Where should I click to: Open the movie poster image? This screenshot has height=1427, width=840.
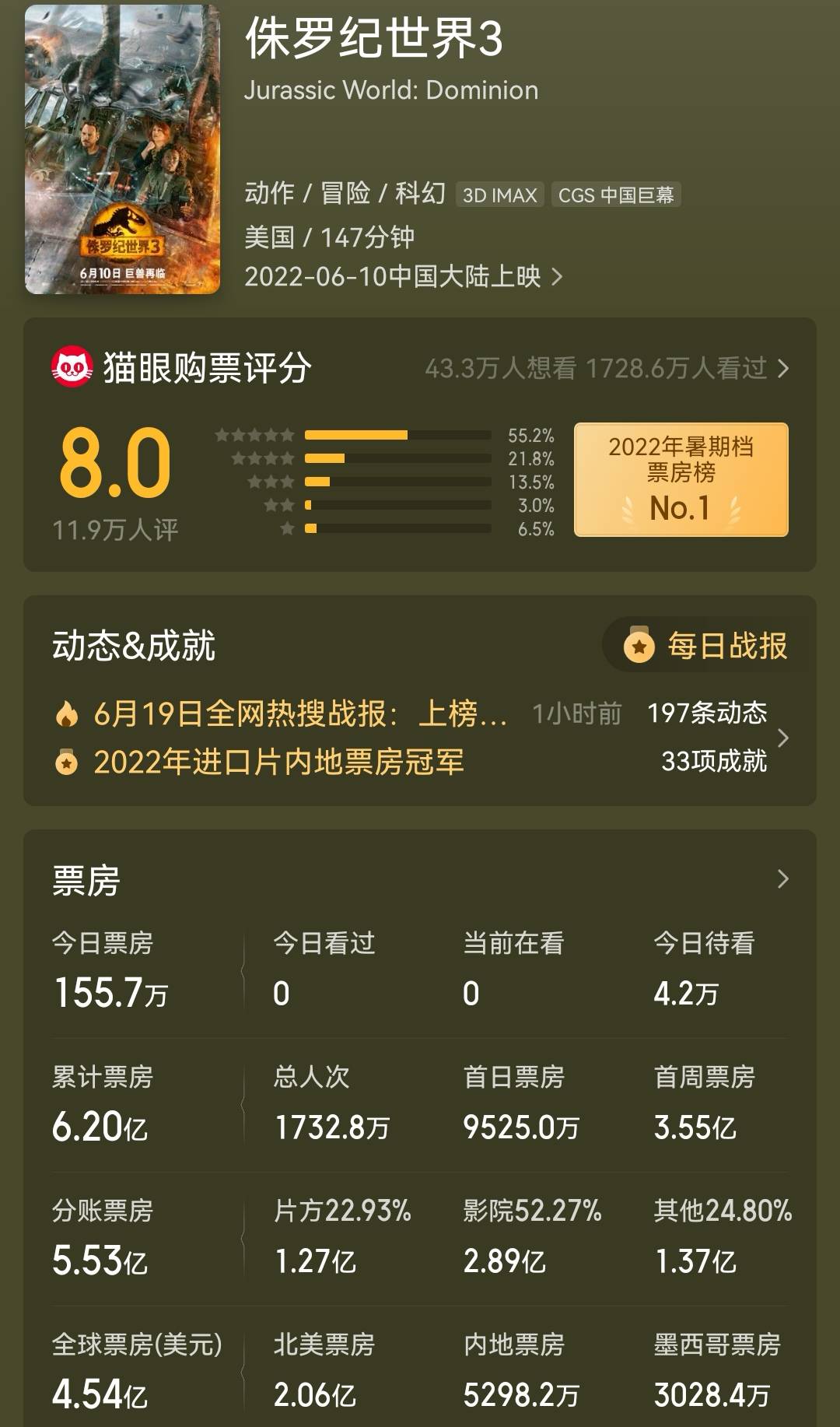point(122,149)
